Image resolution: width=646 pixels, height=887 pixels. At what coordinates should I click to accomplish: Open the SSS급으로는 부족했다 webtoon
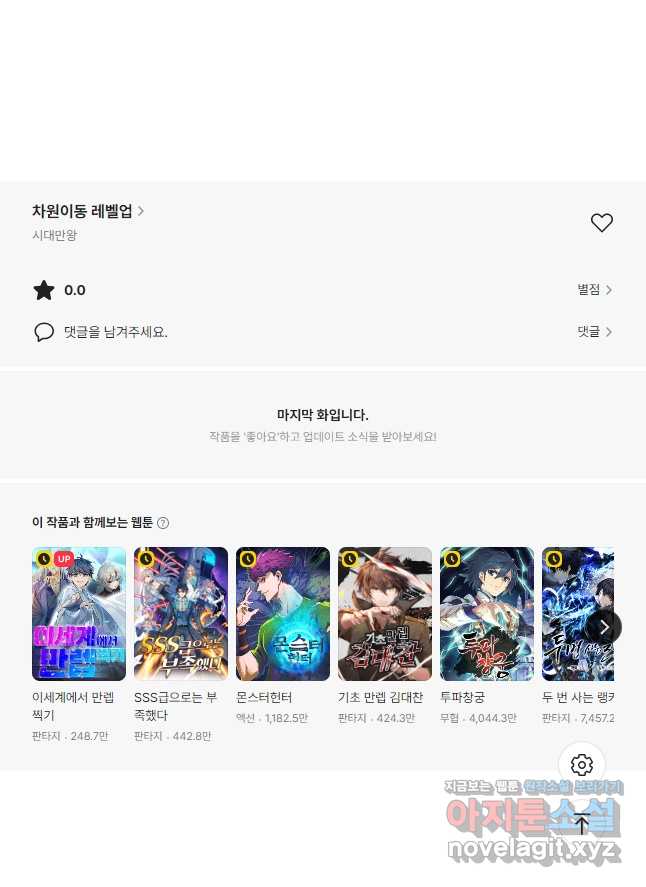[x=181, y=614]
